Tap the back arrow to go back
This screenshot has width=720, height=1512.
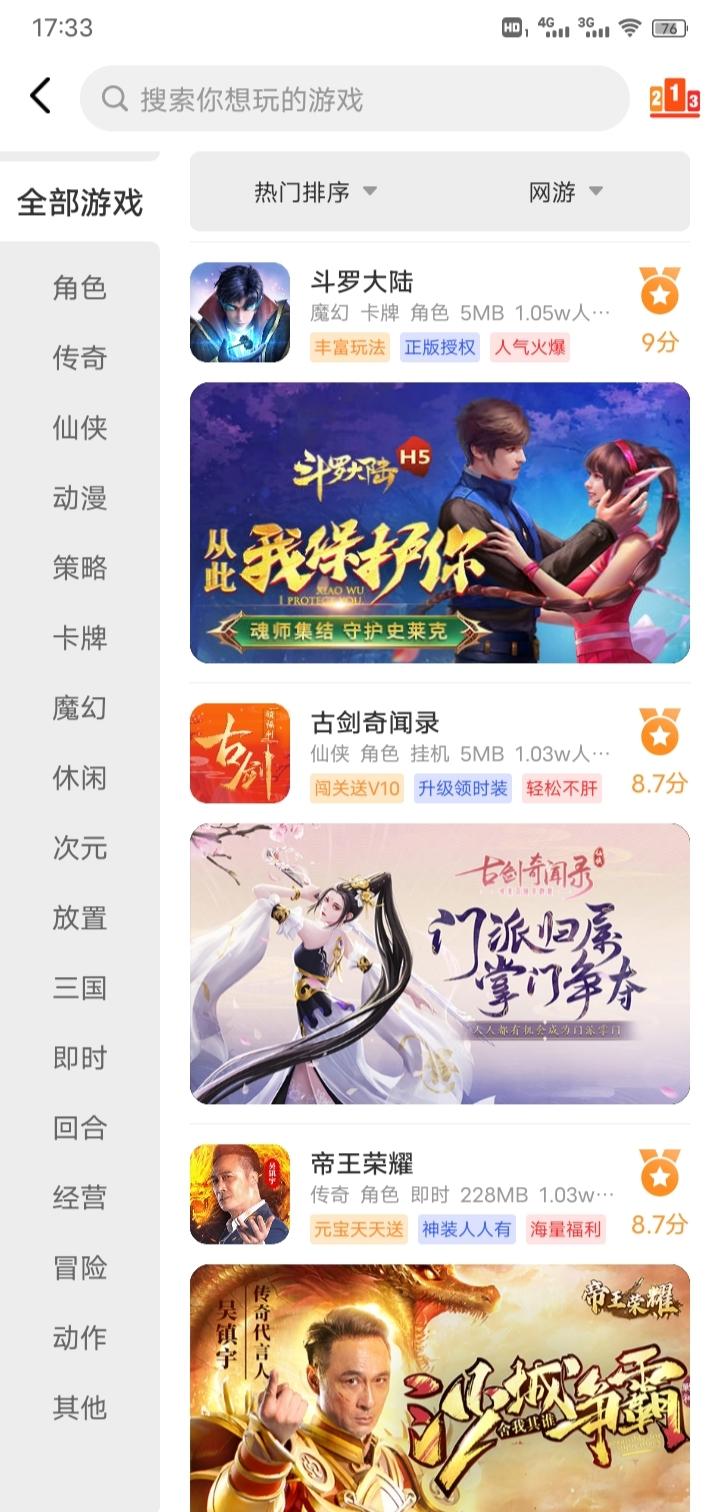click(40, 97)
